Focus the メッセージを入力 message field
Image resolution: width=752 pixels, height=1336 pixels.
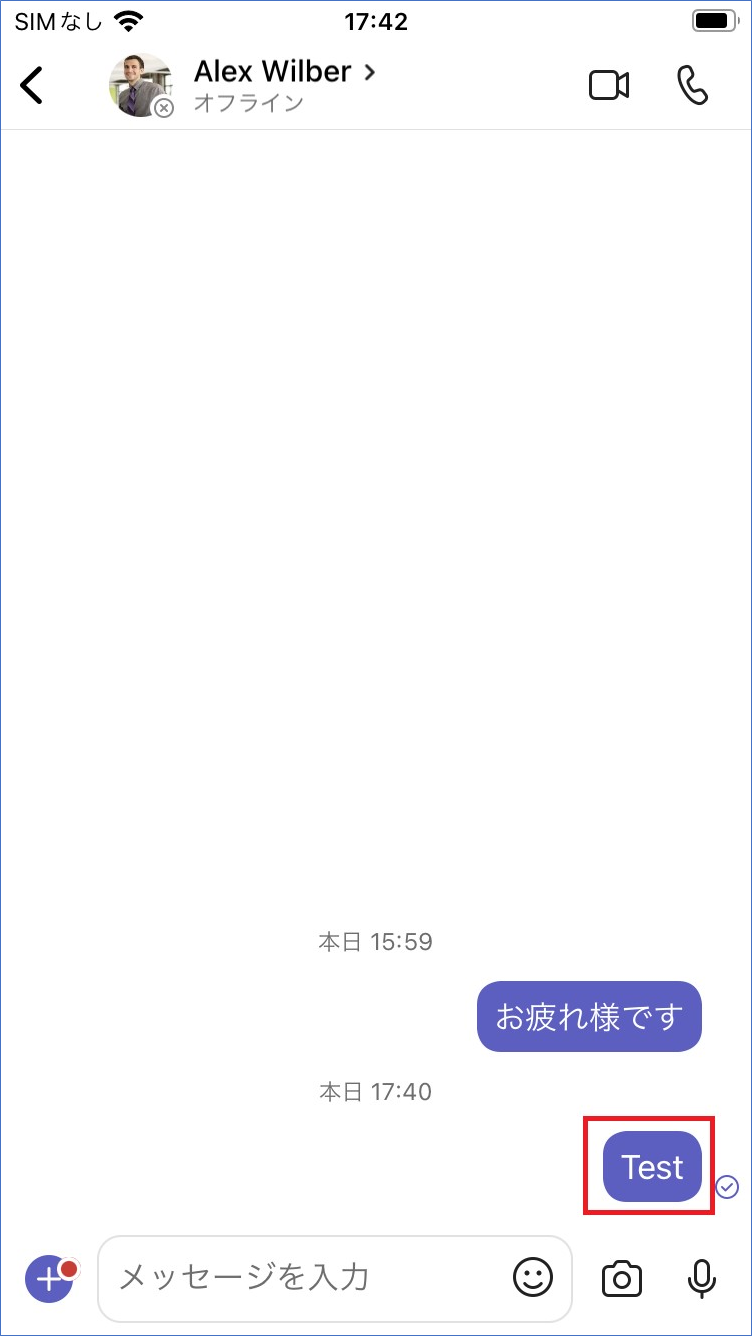coord(300,1277)
